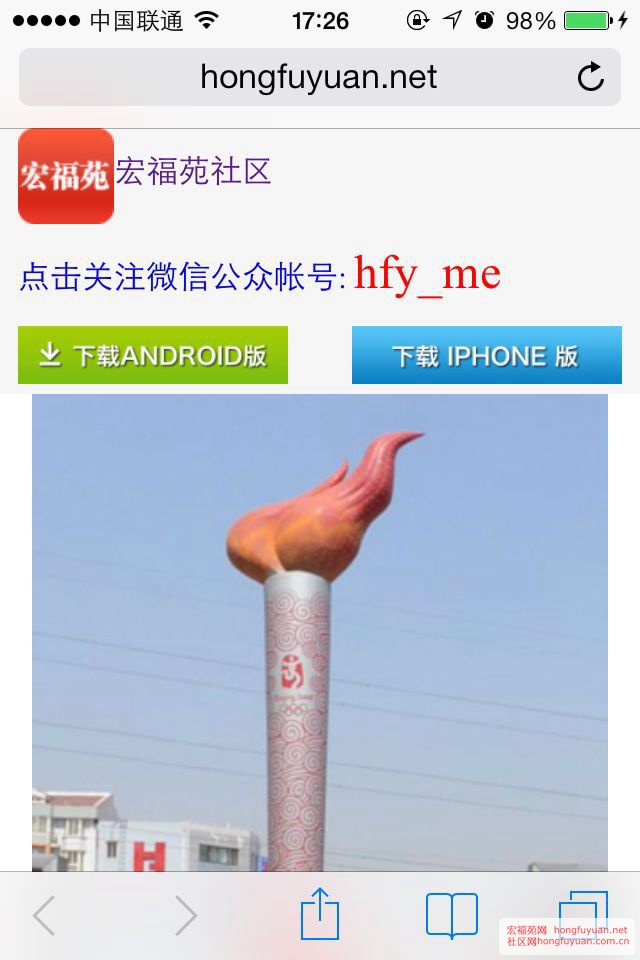Show open Safari tabs

coord(582,913)
